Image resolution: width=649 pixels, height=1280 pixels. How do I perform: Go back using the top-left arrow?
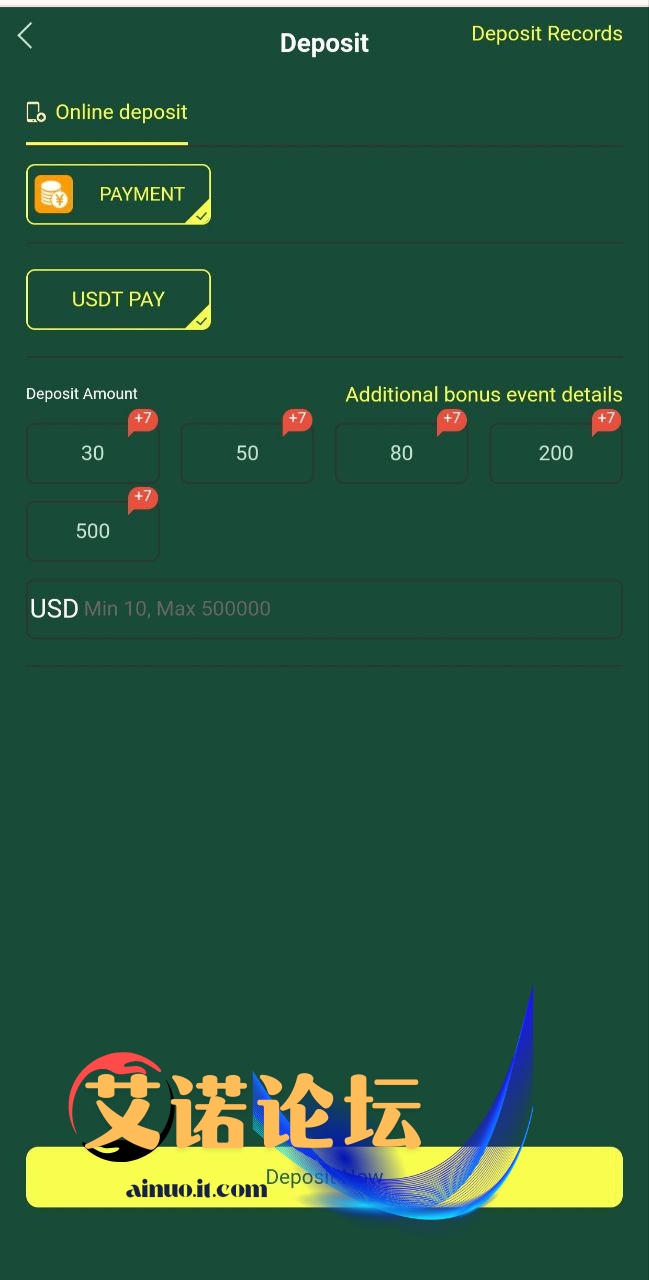tap(25, 36)
